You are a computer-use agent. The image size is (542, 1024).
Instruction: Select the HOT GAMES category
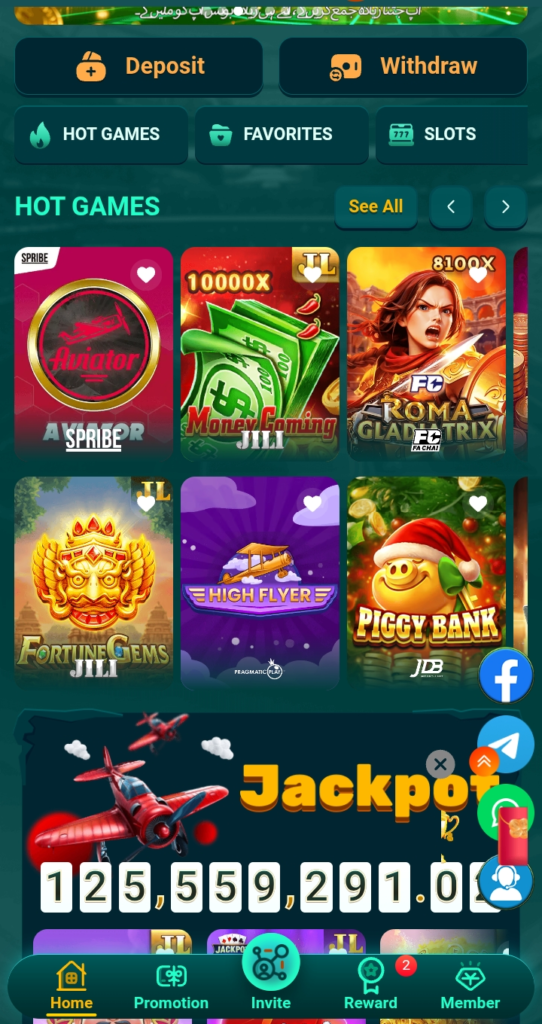pos(101,135)
